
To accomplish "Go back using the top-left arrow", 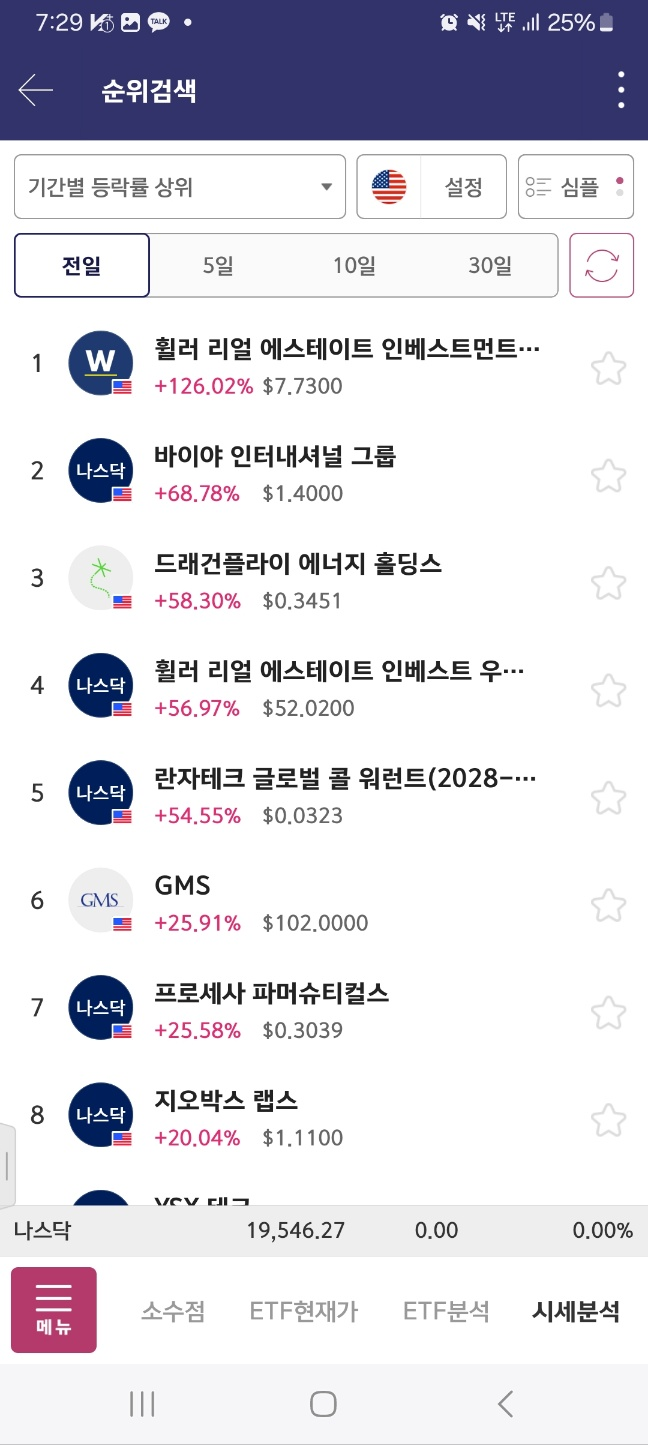I will click(36, 91).
